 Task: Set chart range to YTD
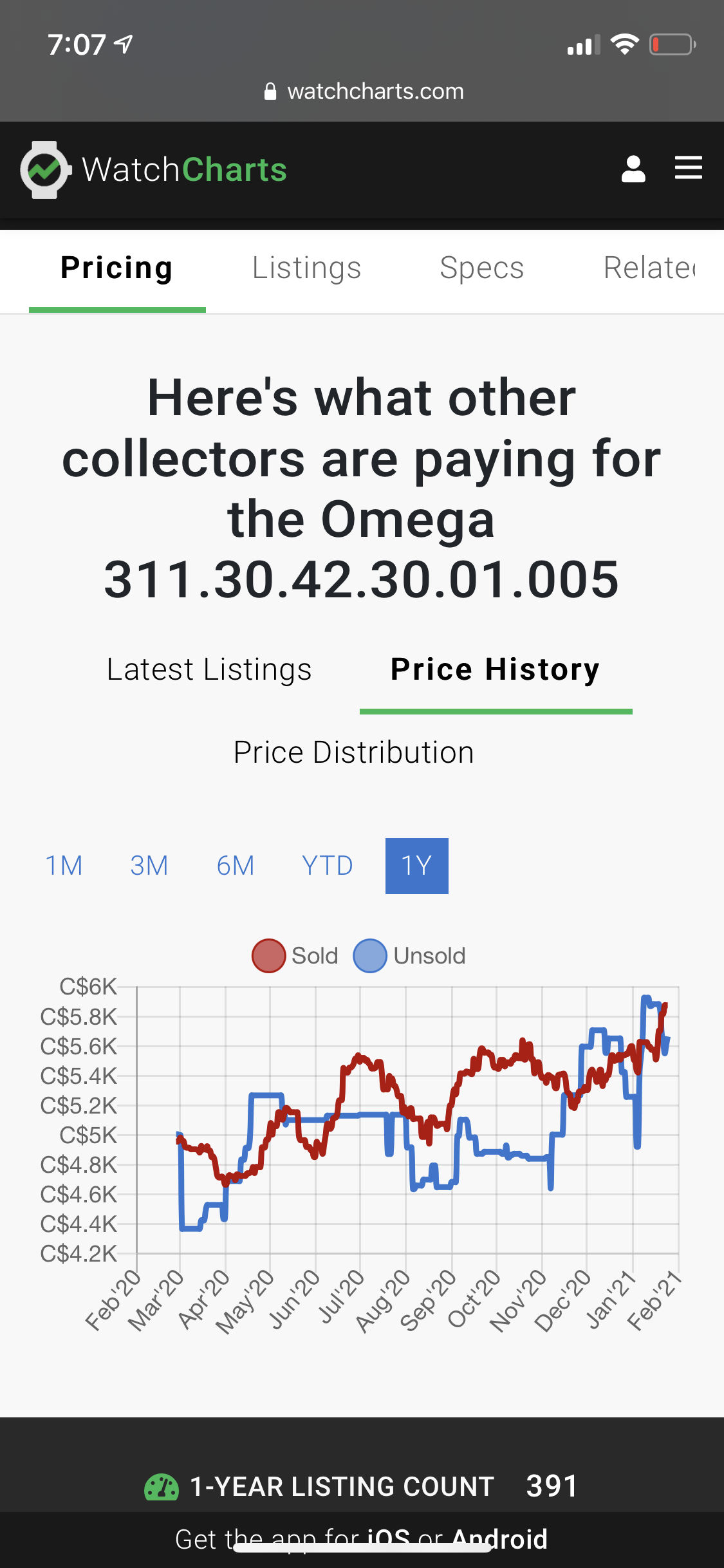[328, 866]
